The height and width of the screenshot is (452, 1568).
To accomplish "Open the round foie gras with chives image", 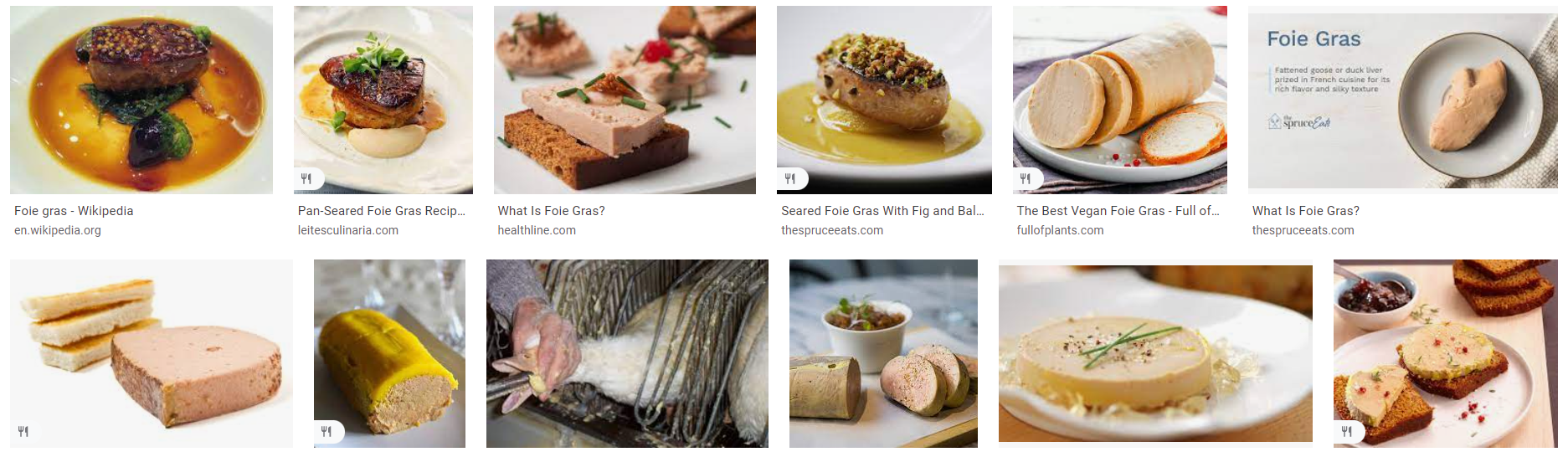I will 1155,353.
